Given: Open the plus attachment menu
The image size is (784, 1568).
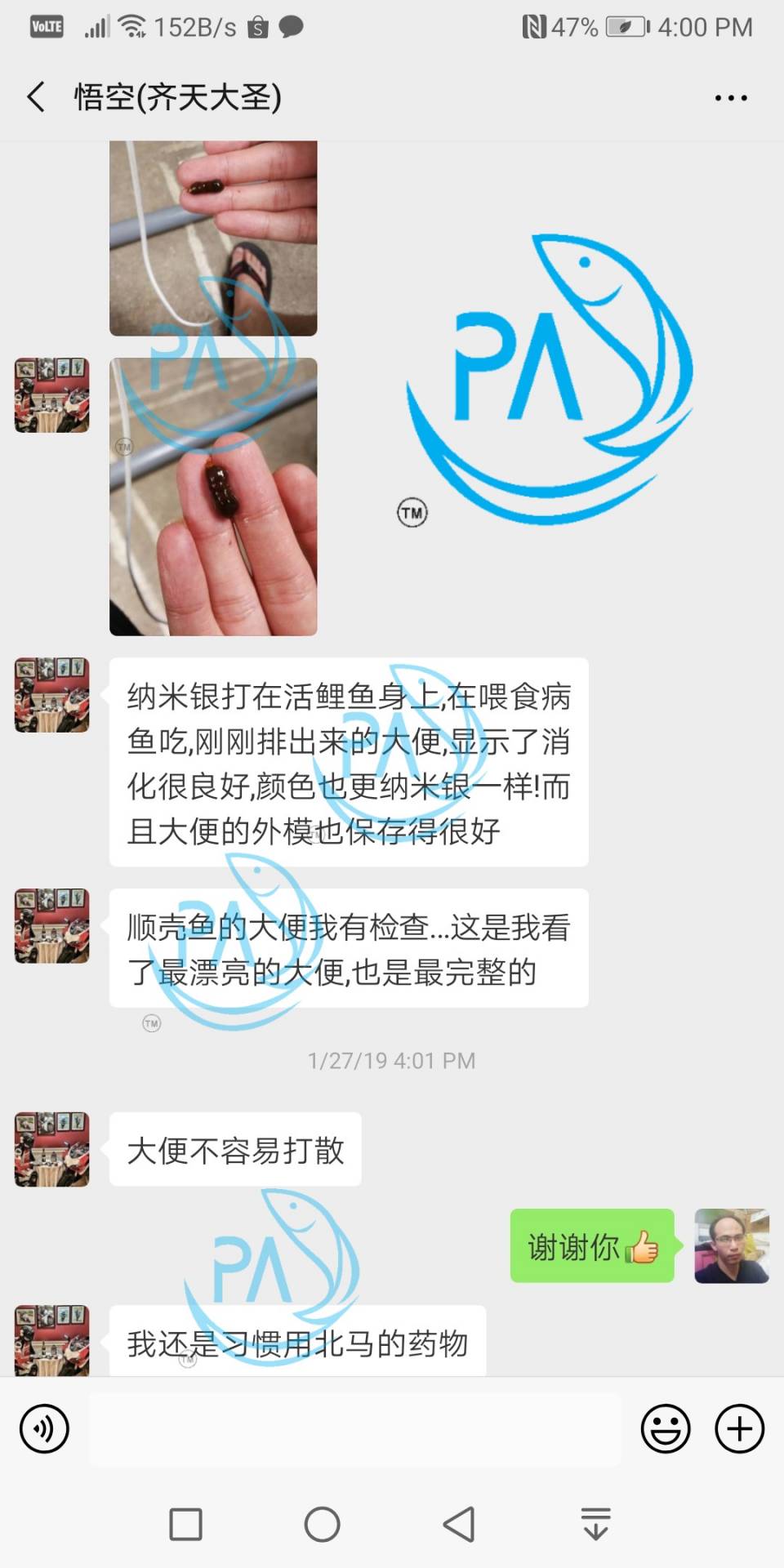Looking at the screenshot, I should [739, 1428].
